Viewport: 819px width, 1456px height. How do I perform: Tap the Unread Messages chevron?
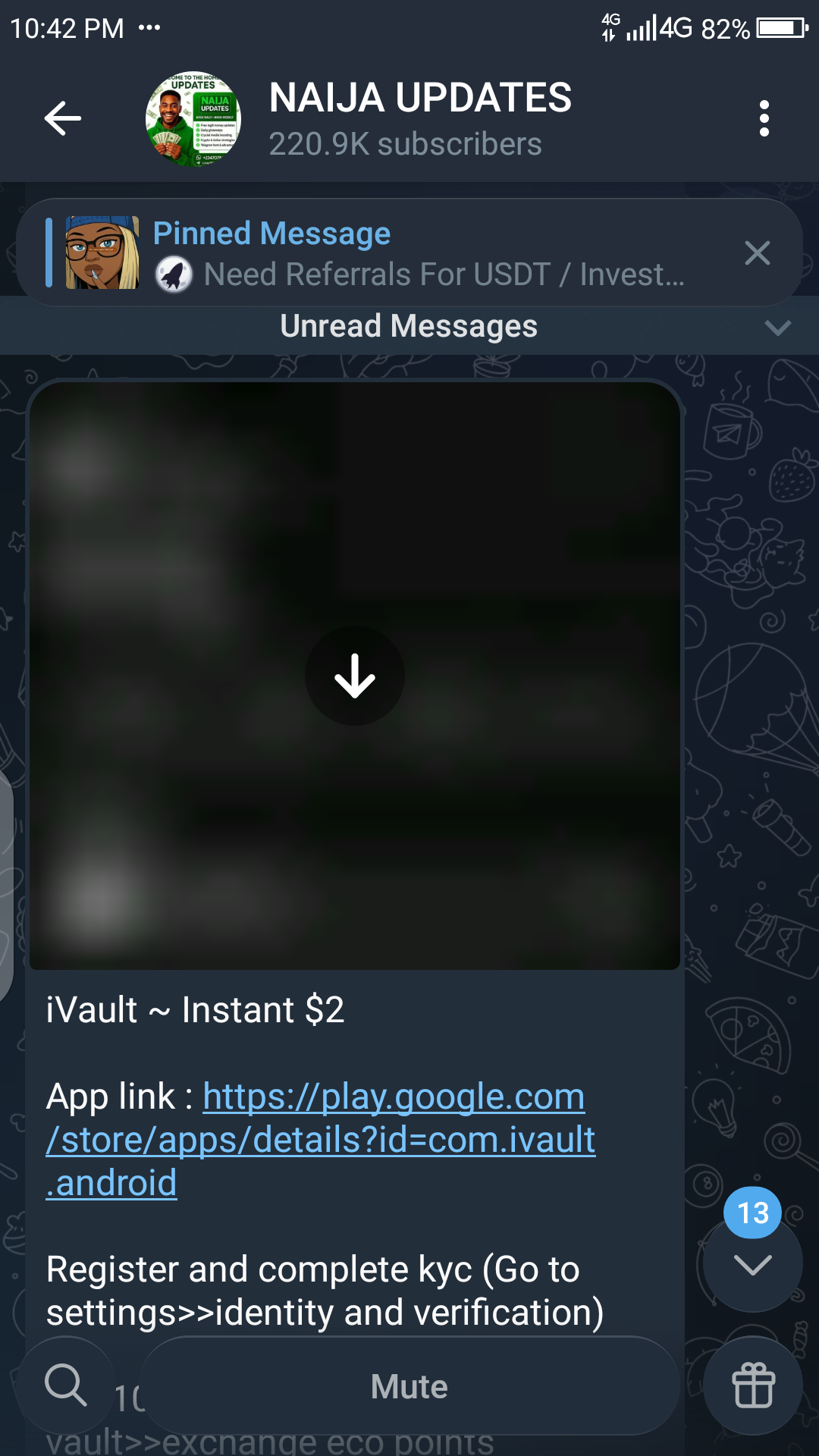[x=777, y=328]
